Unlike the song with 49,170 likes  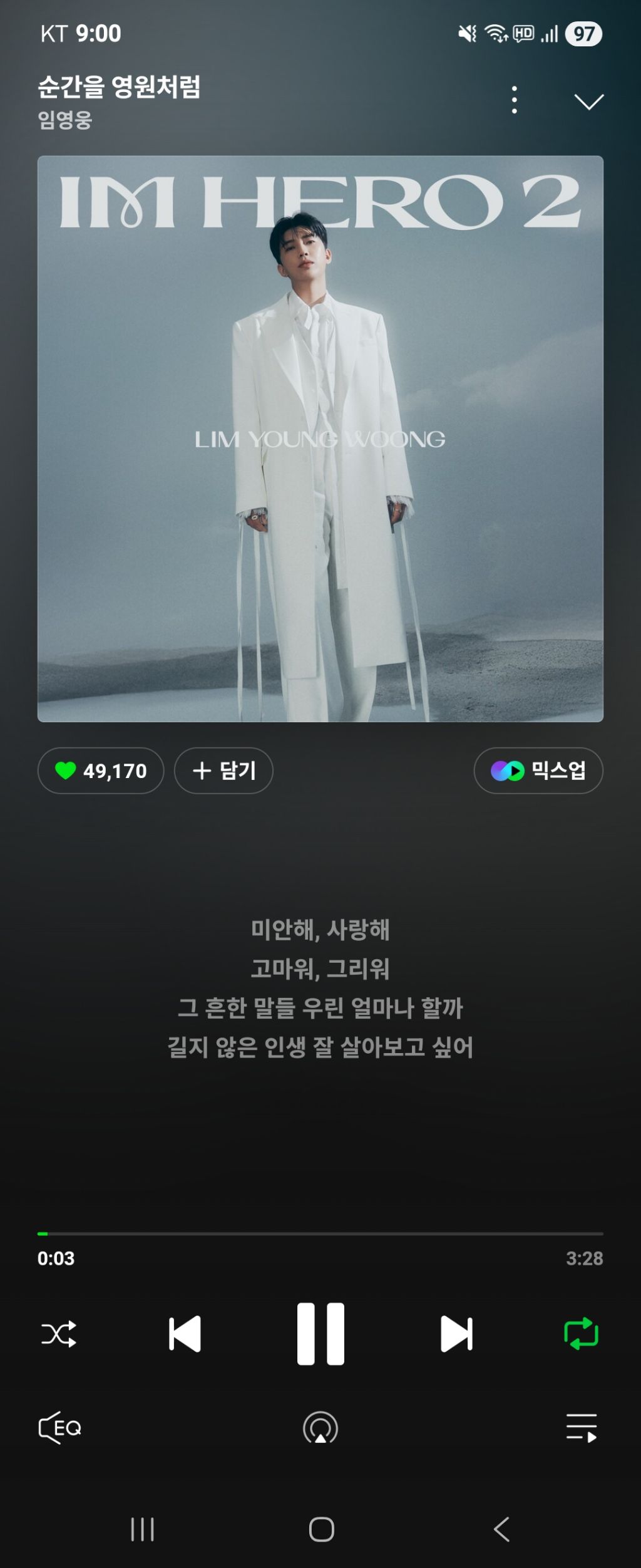pos(101,771)
